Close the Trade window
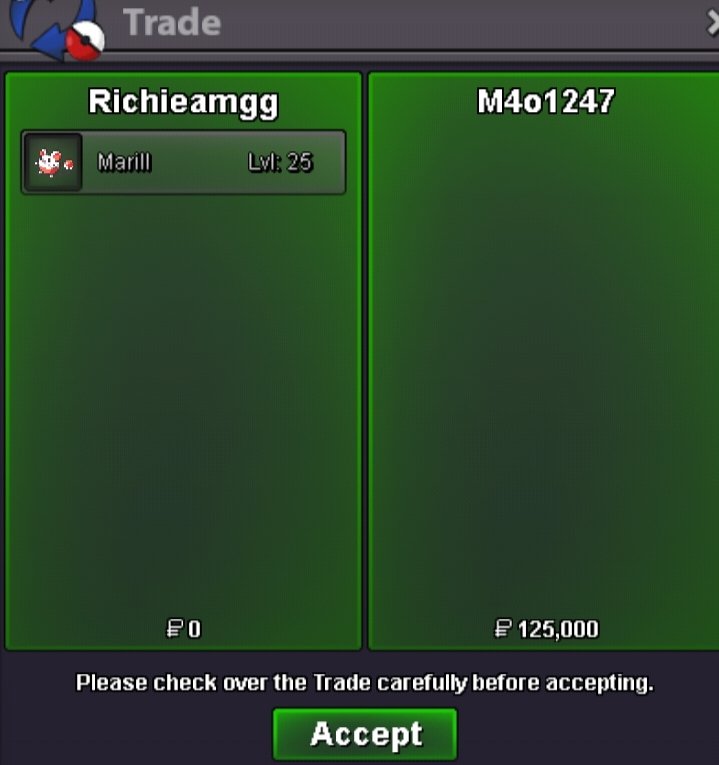The height and width of the screenshot is (765, 719). point(712,25)
